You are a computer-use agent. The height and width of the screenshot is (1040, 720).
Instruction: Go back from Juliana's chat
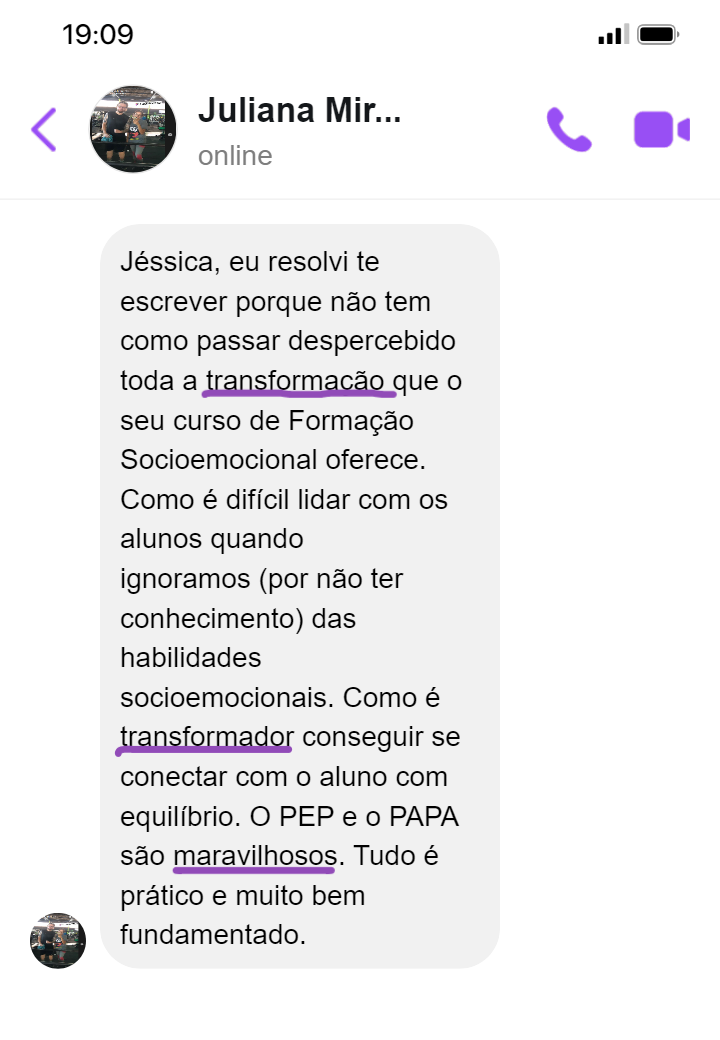pos(44,130)
